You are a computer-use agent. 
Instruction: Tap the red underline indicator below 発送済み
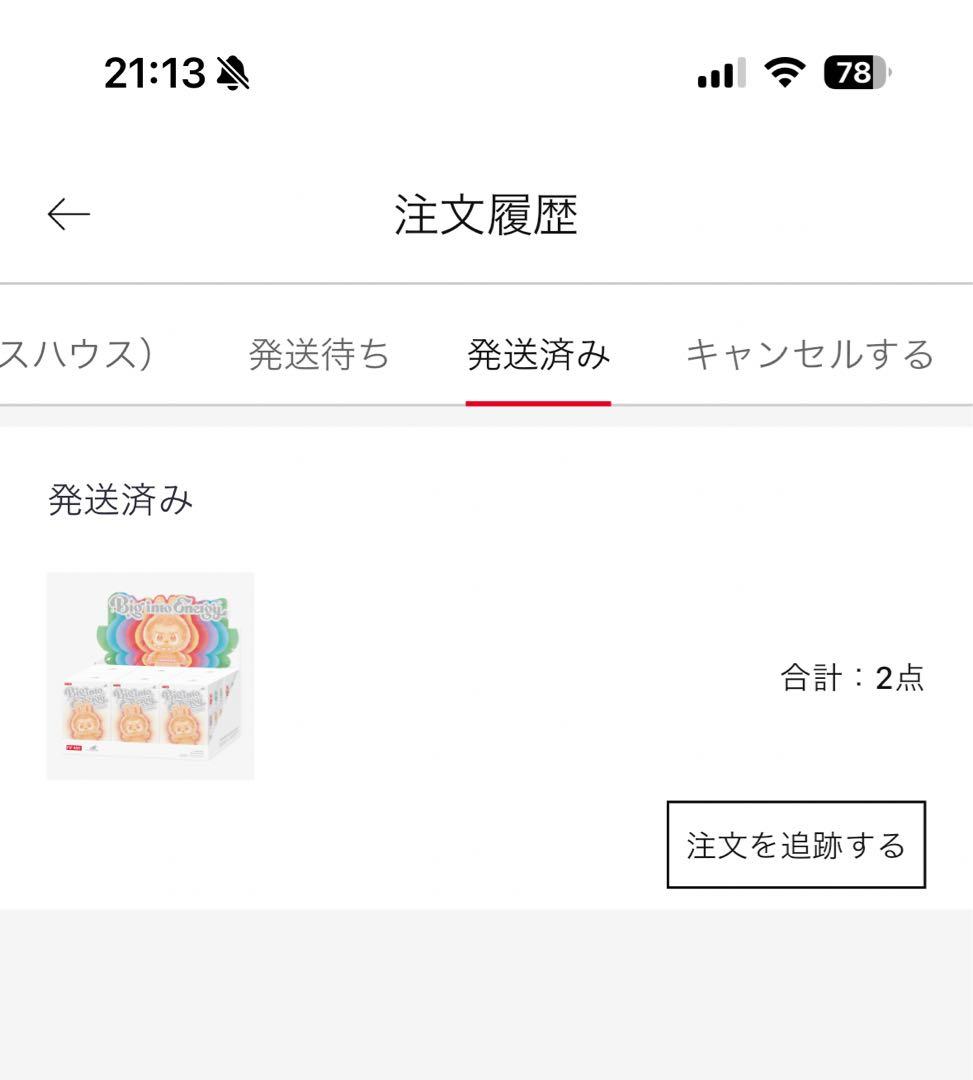[x=539, y=404]
